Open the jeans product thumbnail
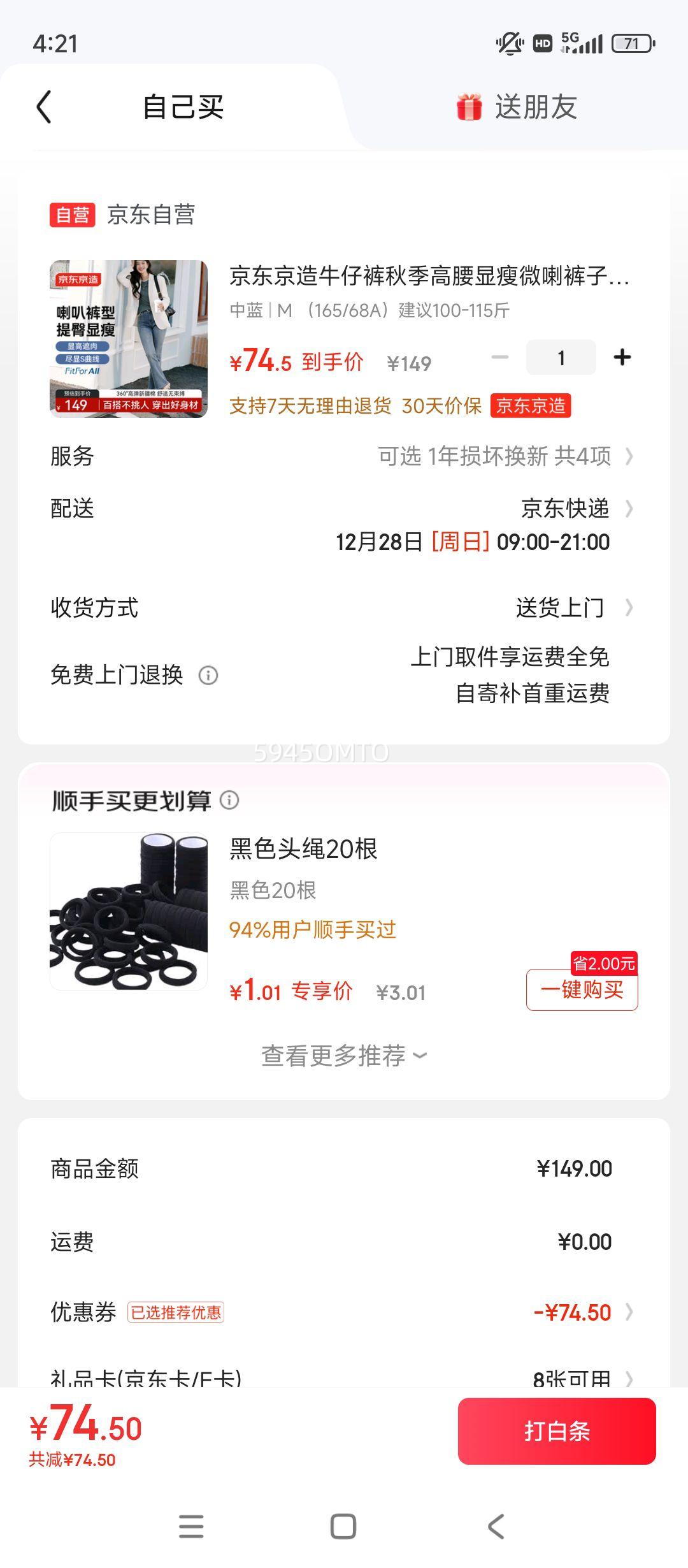 pos(129,339)
